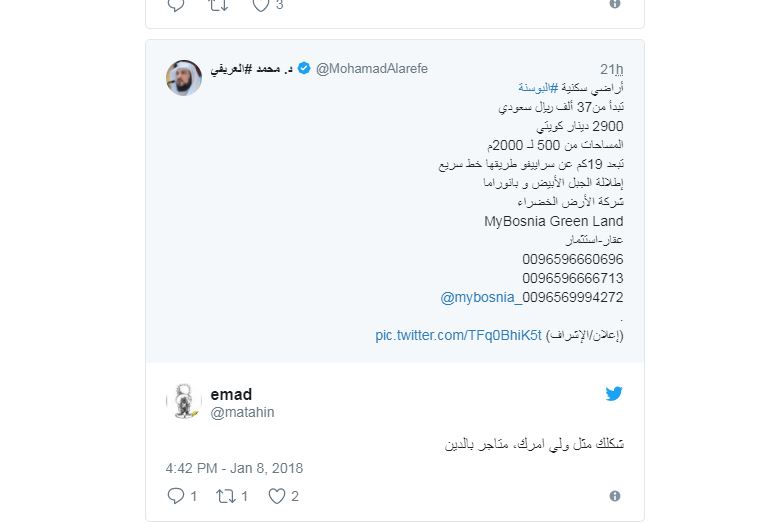Like emad's tweet with 2 likes
772x523 pixels.
pos(277,495)
